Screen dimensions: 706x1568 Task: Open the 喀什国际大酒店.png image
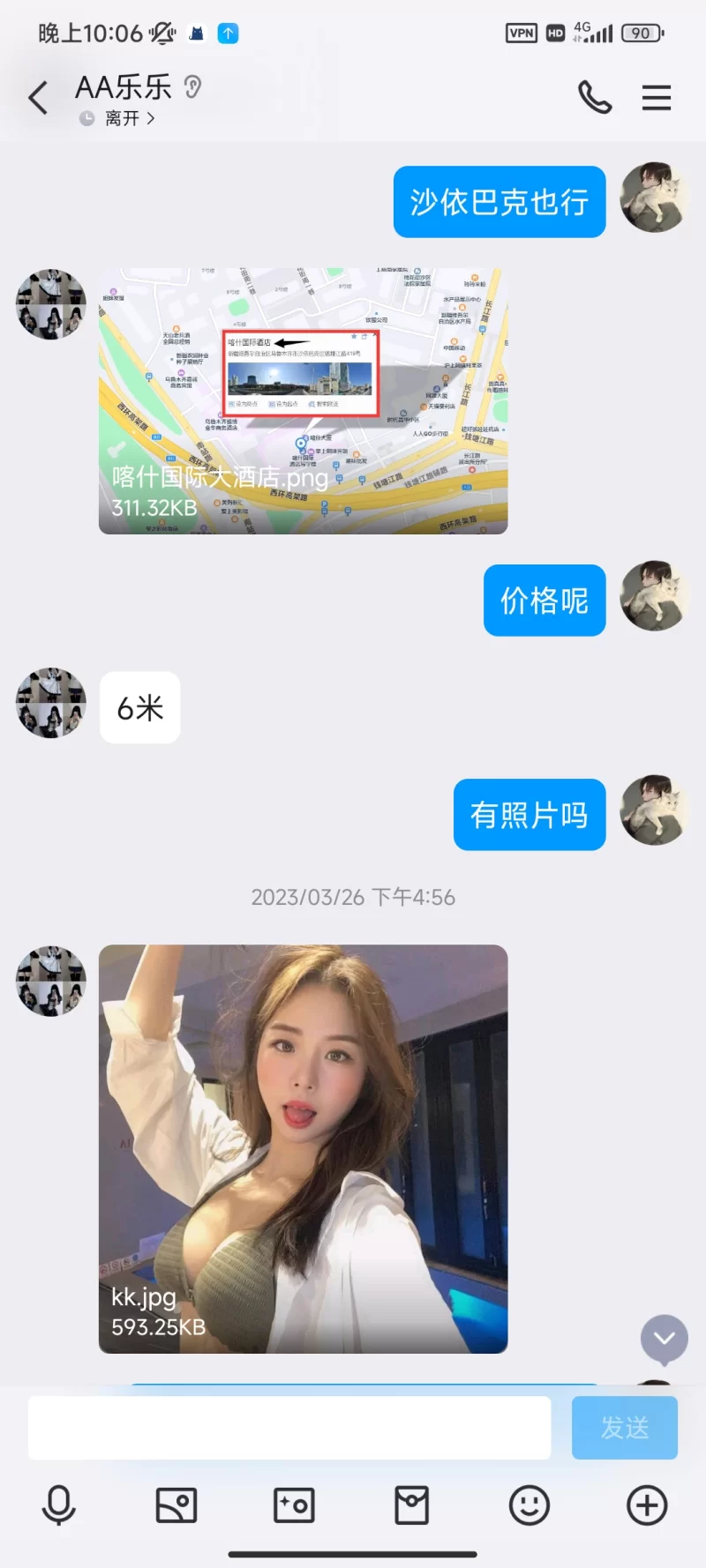[303, 401]
